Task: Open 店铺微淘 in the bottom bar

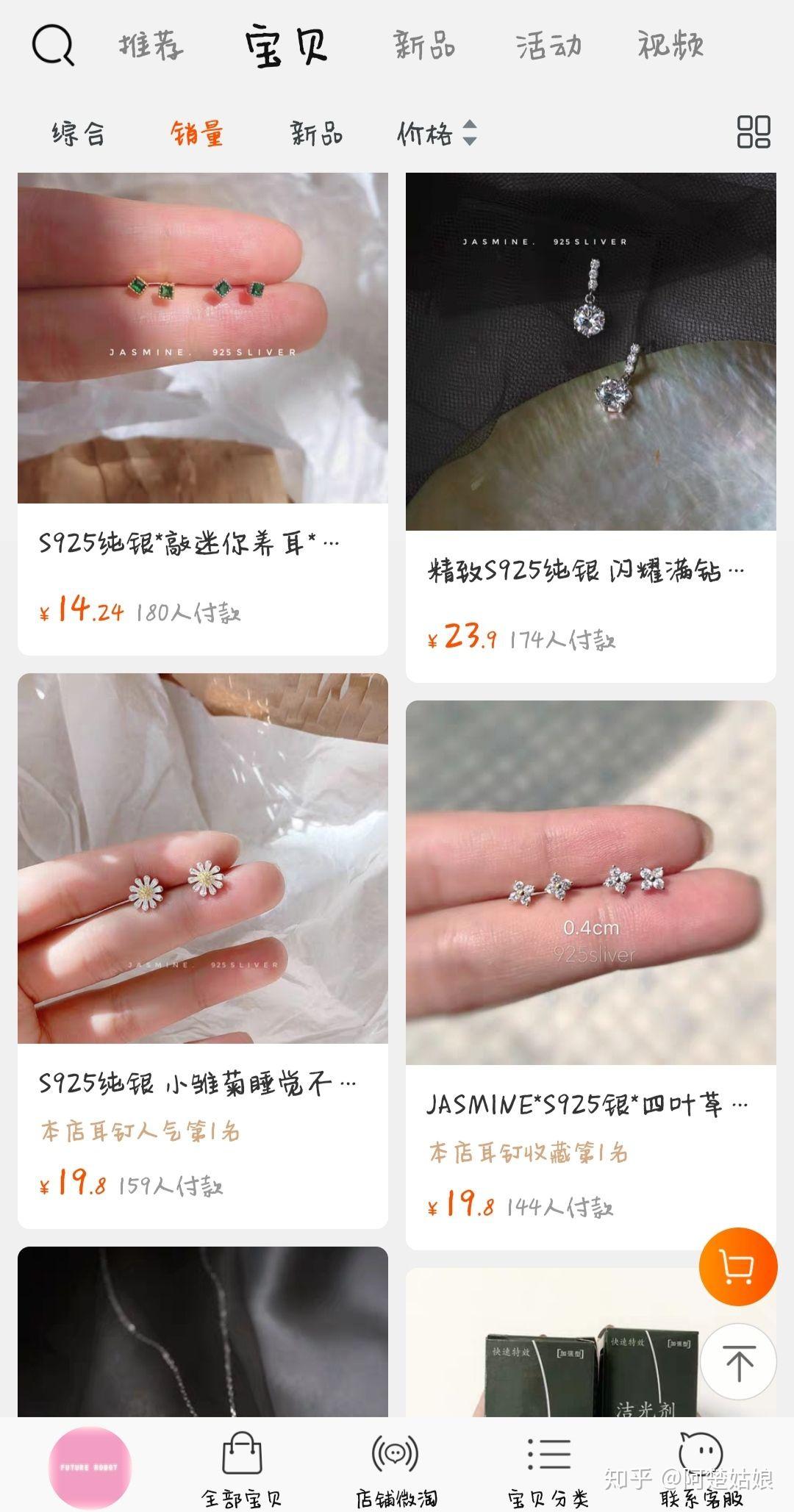Action: click(396, 1469)
